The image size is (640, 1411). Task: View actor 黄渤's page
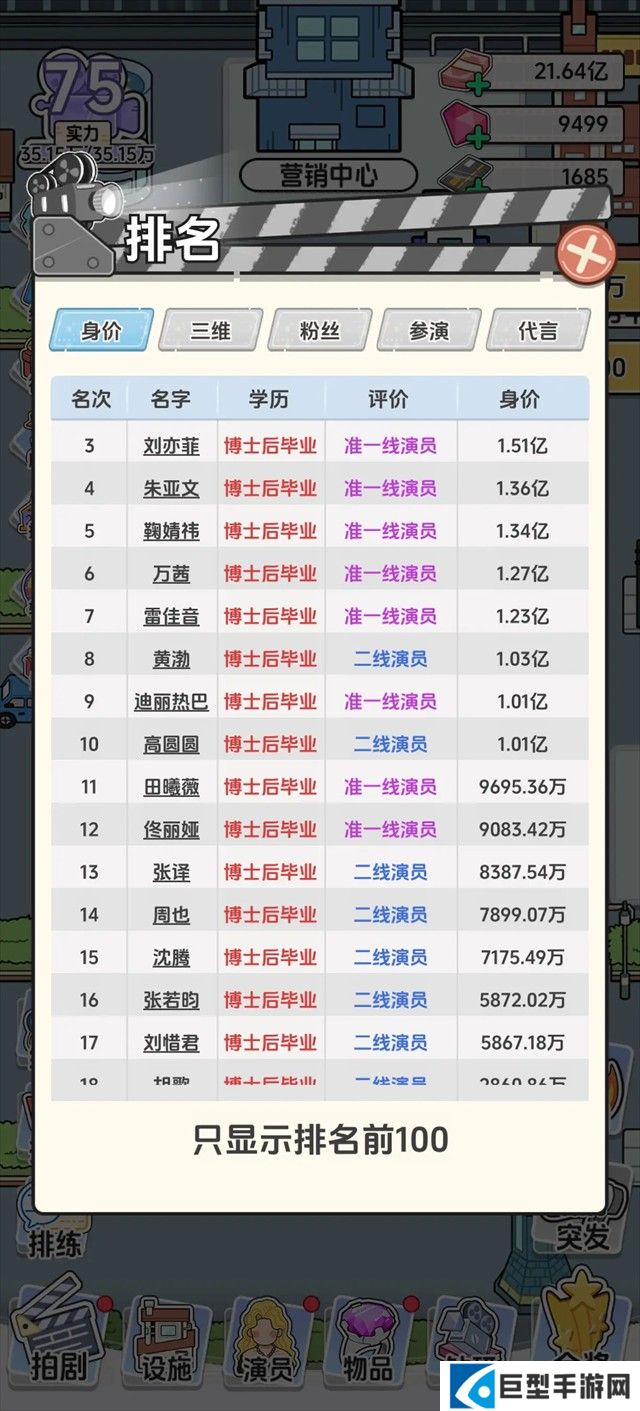point(171,659)
